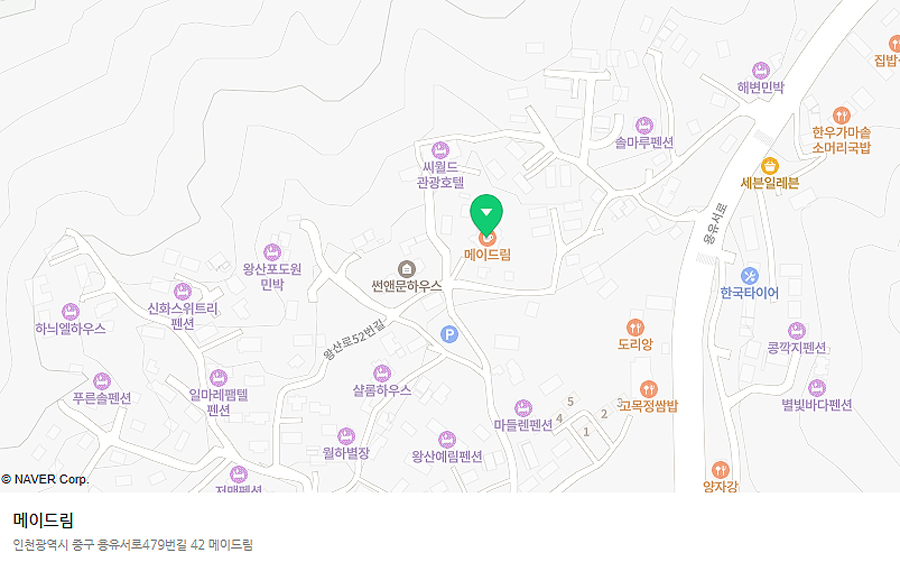The height and width of the screenshot is (562, 900).
Task: Open 도리앙 restaurant marker
Action: [x=634, y=327]
